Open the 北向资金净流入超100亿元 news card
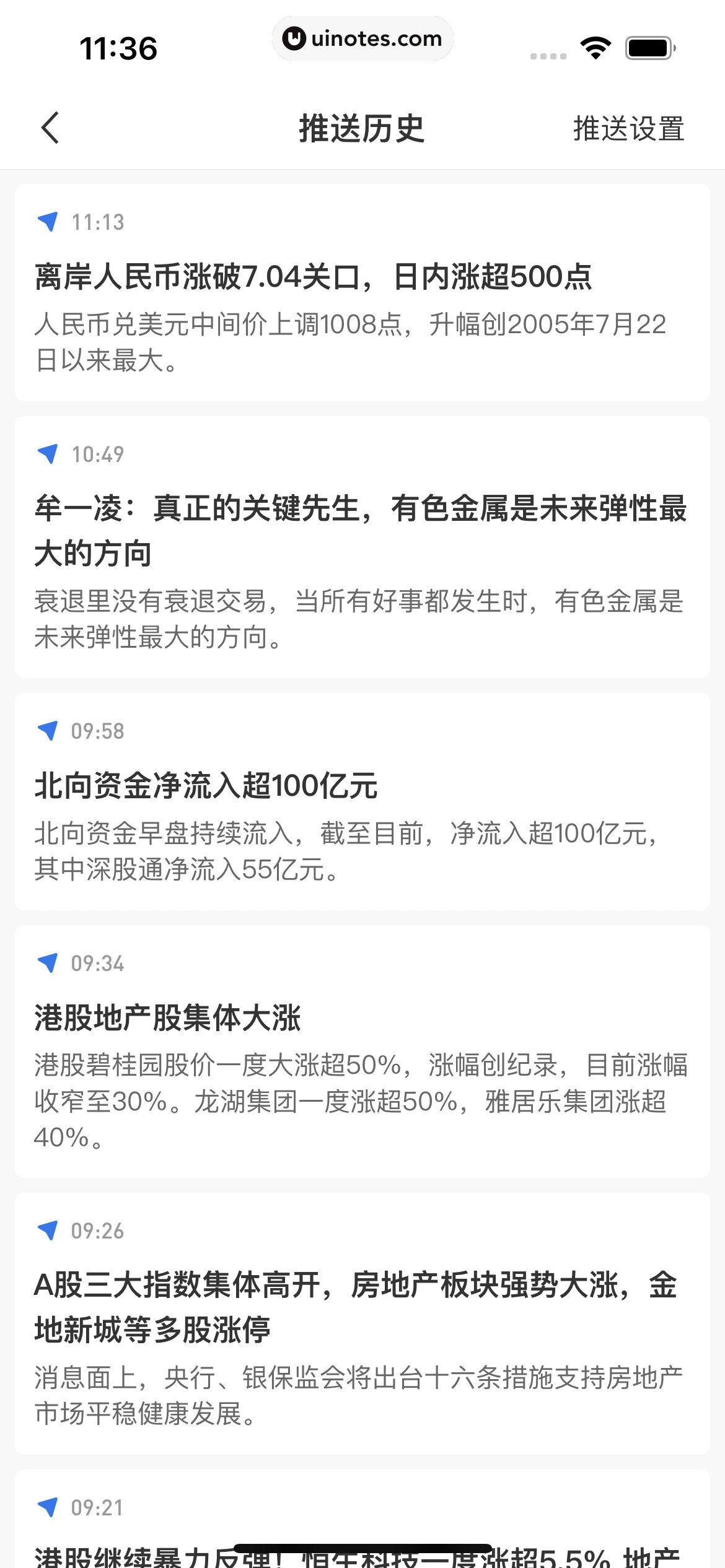Image resolution: width=725 pixels, height=1568 pixels. click(x=362, y=817)
